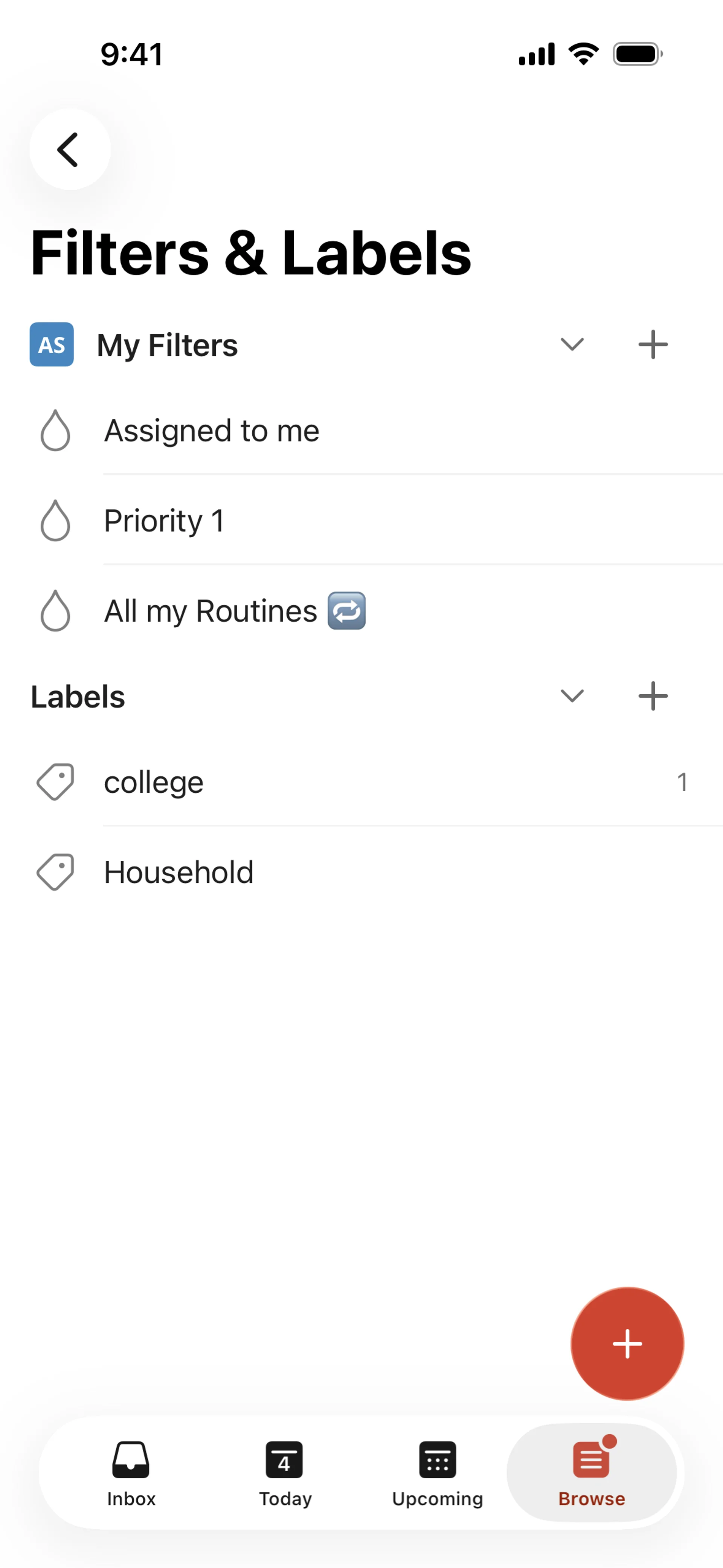Viewport: 723px width, 1568px height.
Task: Add a new label
Action: (653, 696)
